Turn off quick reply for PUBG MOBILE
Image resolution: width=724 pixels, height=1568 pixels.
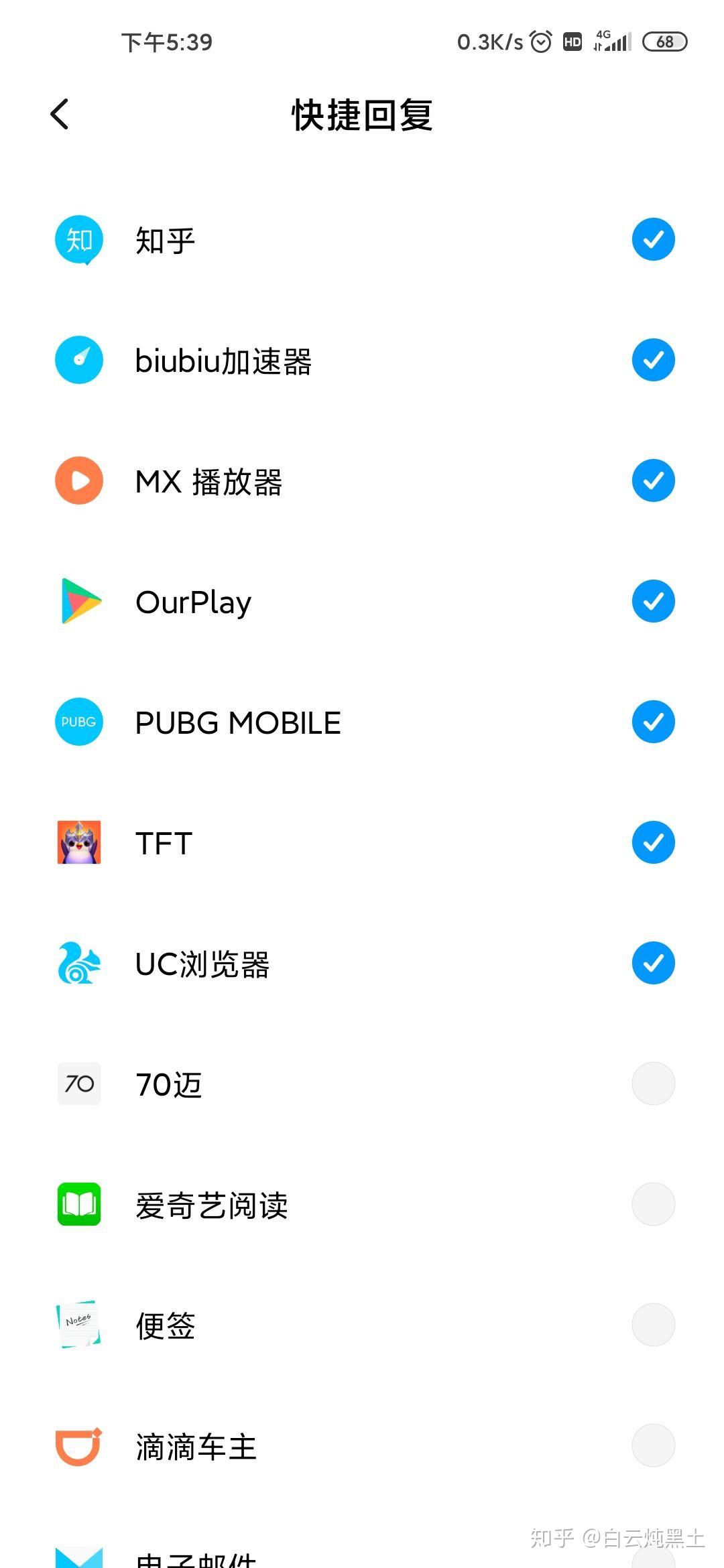653,722
